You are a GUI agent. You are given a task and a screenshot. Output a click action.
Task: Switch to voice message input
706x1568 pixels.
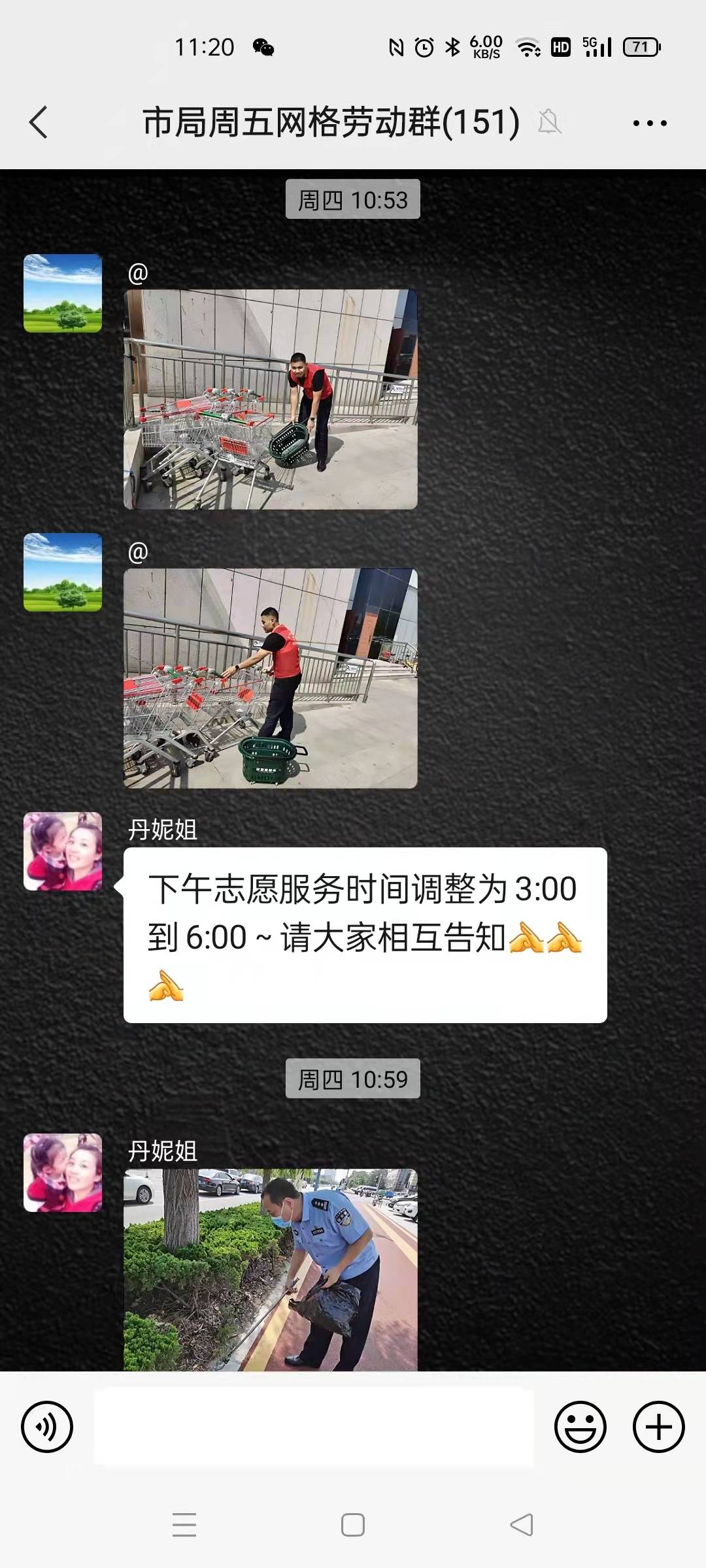(x=47, y=1428)
